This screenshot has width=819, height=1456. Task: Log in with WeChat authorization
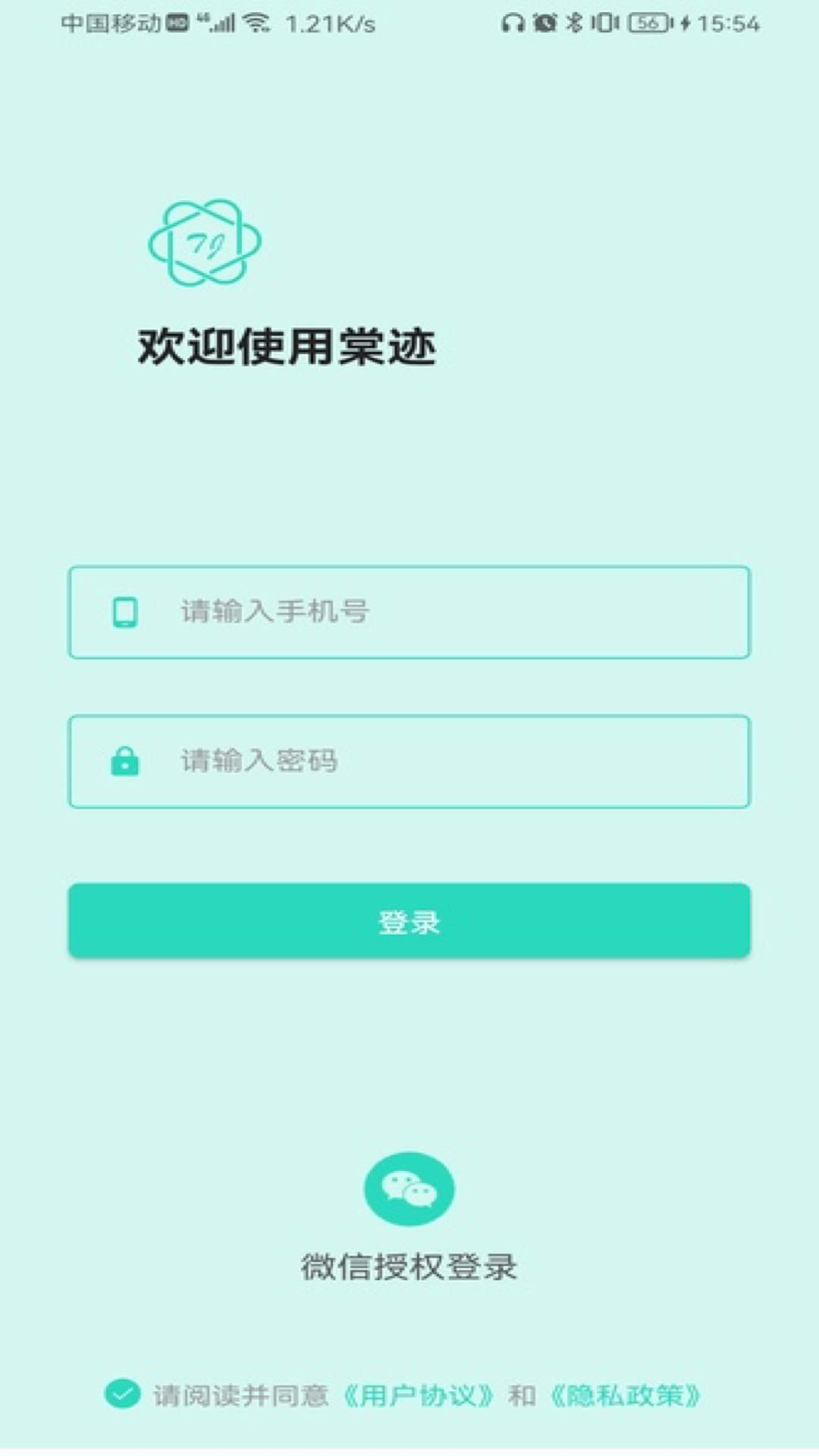(409, 1189)
